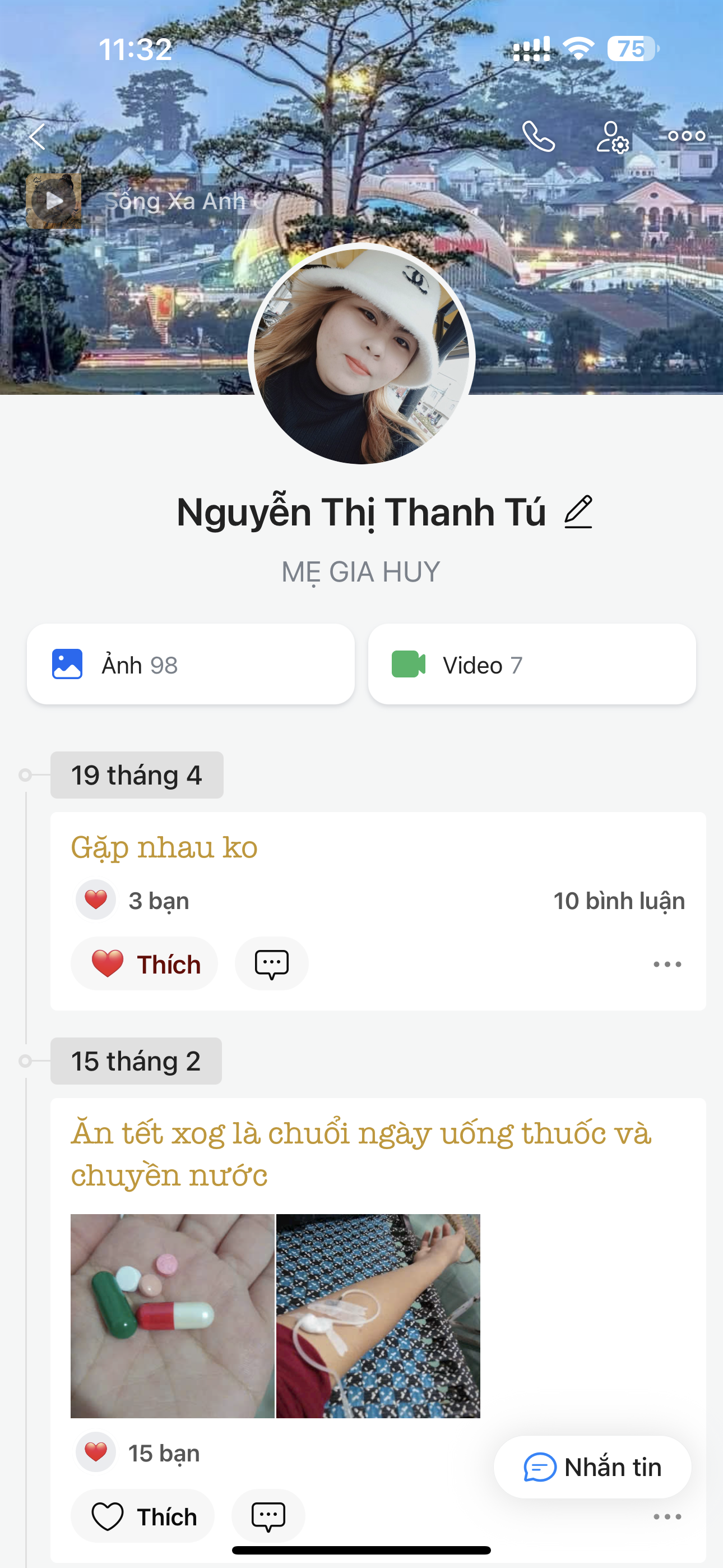723x1568 pixels.
Task: Tap Nhắn tin to message her
Action: pyautogui.click(x=592, y=1468)
